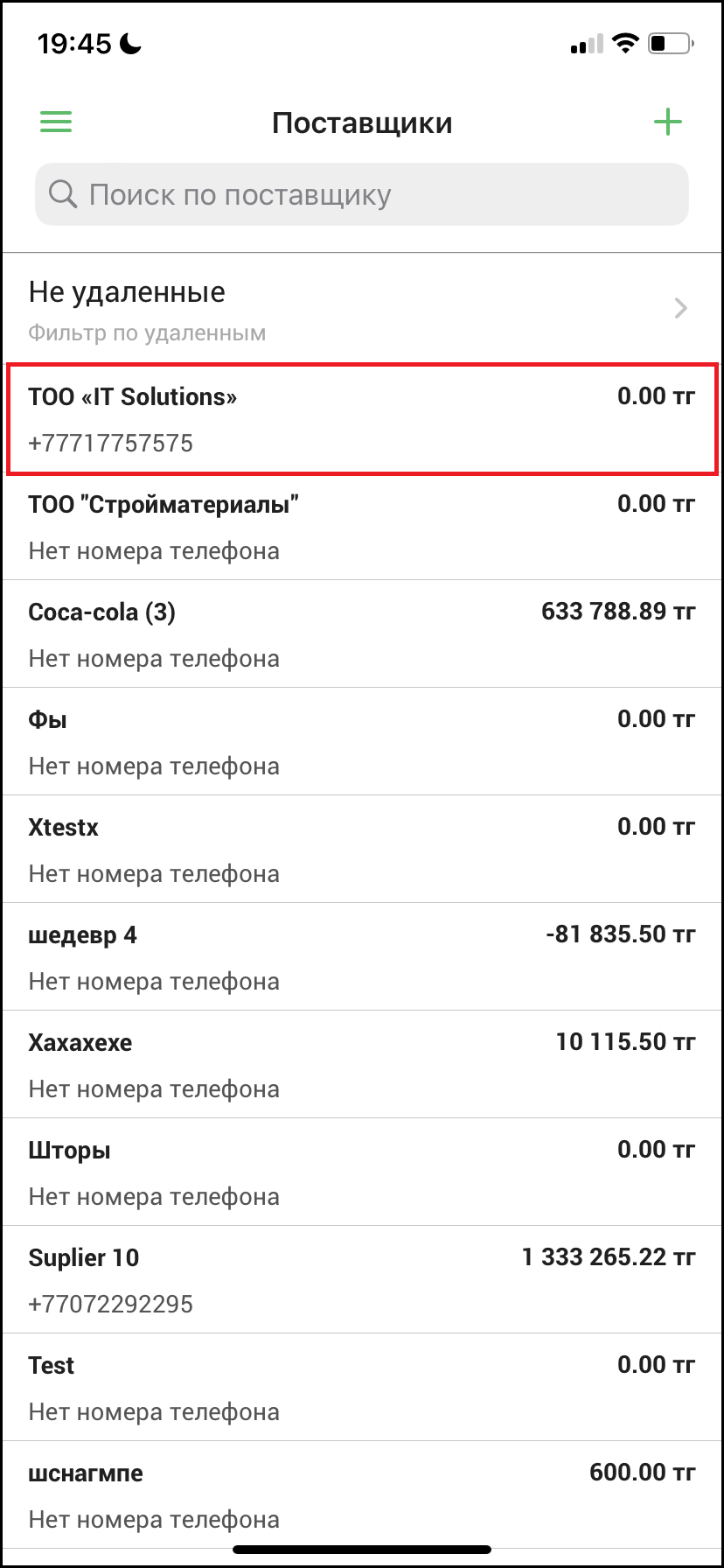
Task: View Suplier 10 details
Action: click(362, 1280)
